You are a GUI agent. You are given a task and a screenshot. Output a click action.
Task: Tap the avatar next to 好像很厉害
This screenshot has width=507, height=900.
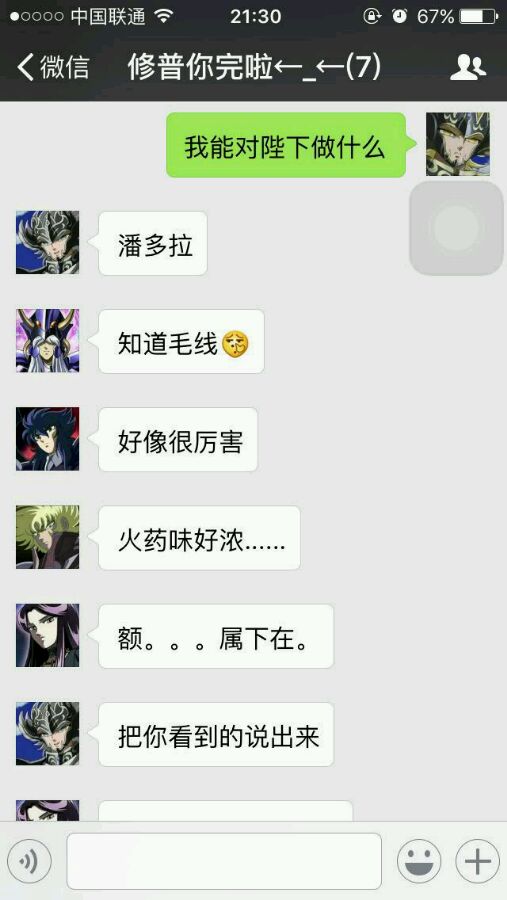point(48,439)
